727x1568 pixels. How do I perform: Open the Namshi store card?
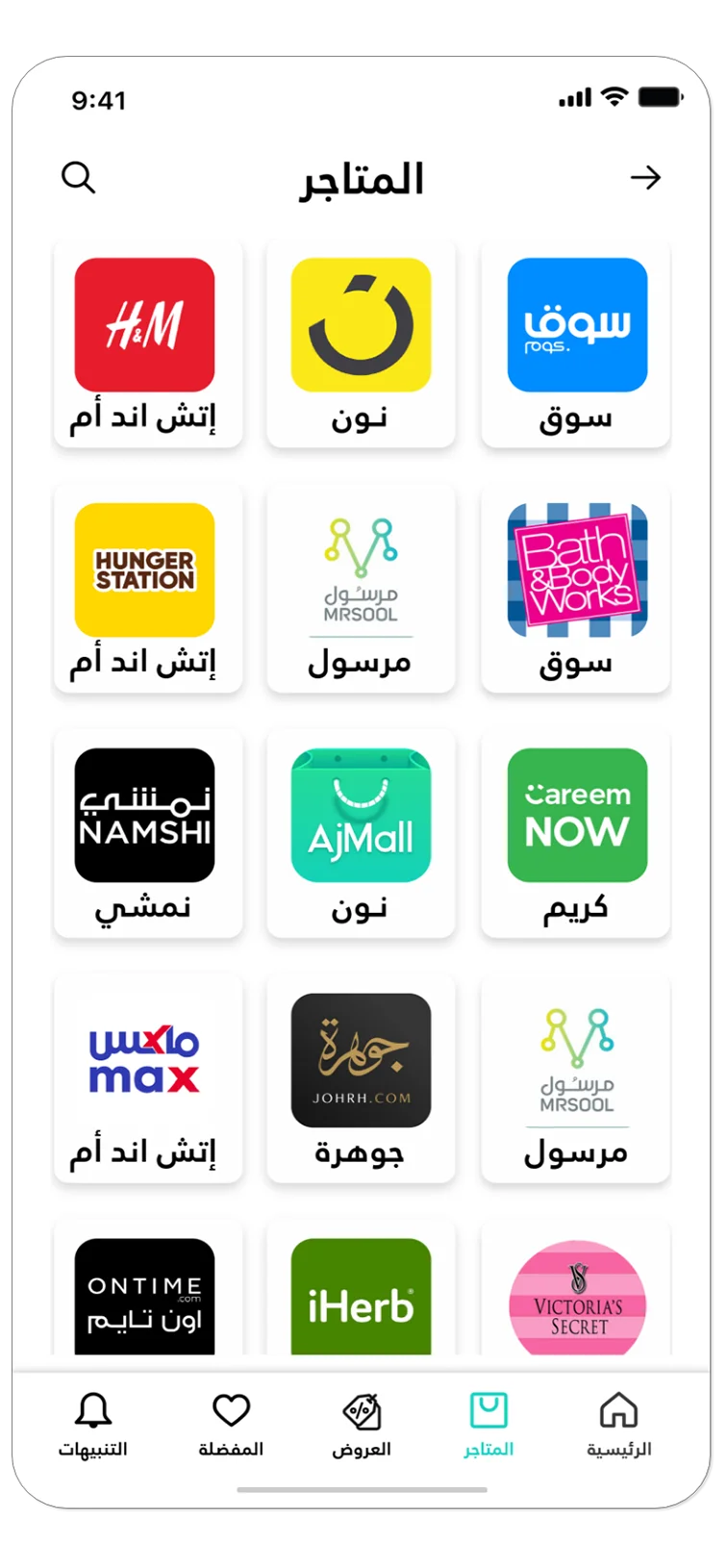pos(145,834)
